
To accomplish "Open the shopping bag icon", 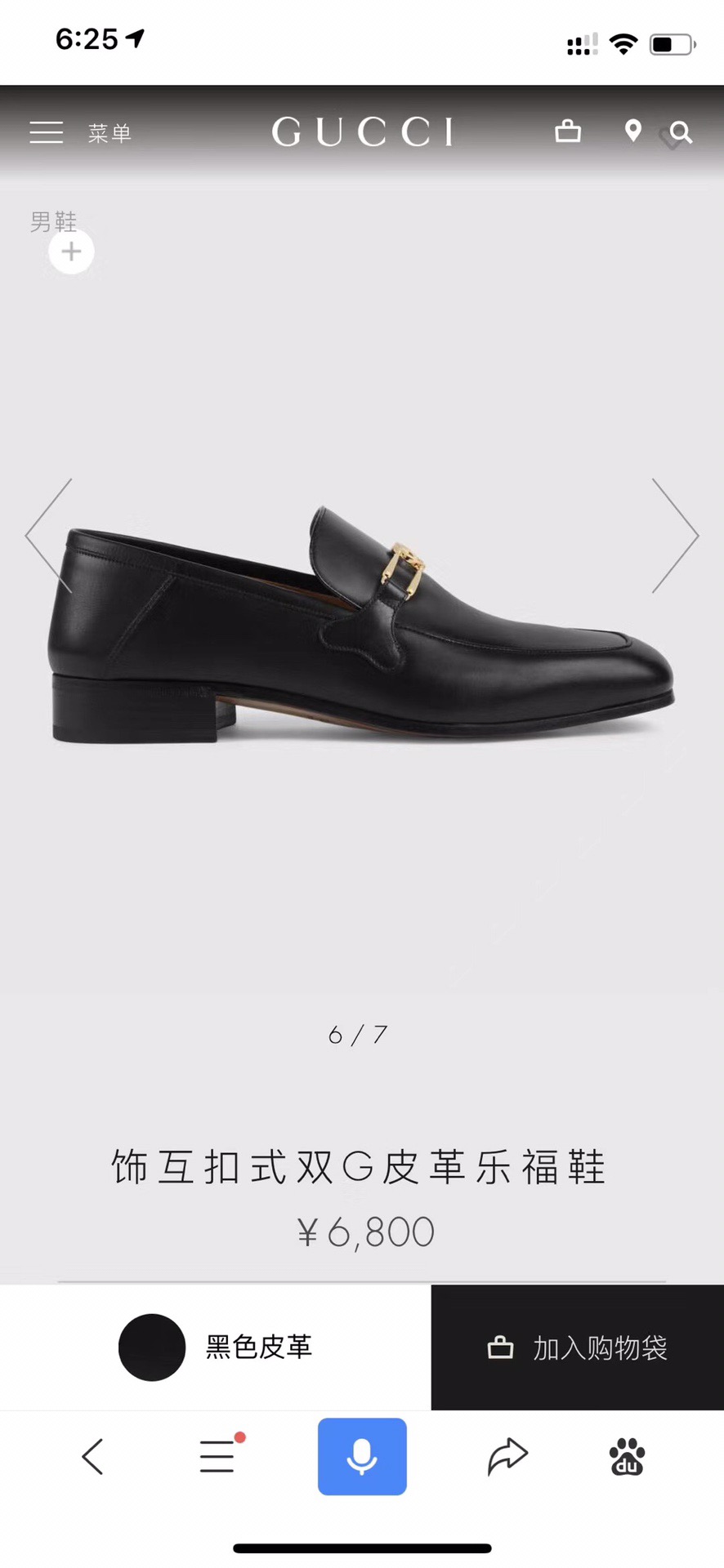I will point(568,131).
